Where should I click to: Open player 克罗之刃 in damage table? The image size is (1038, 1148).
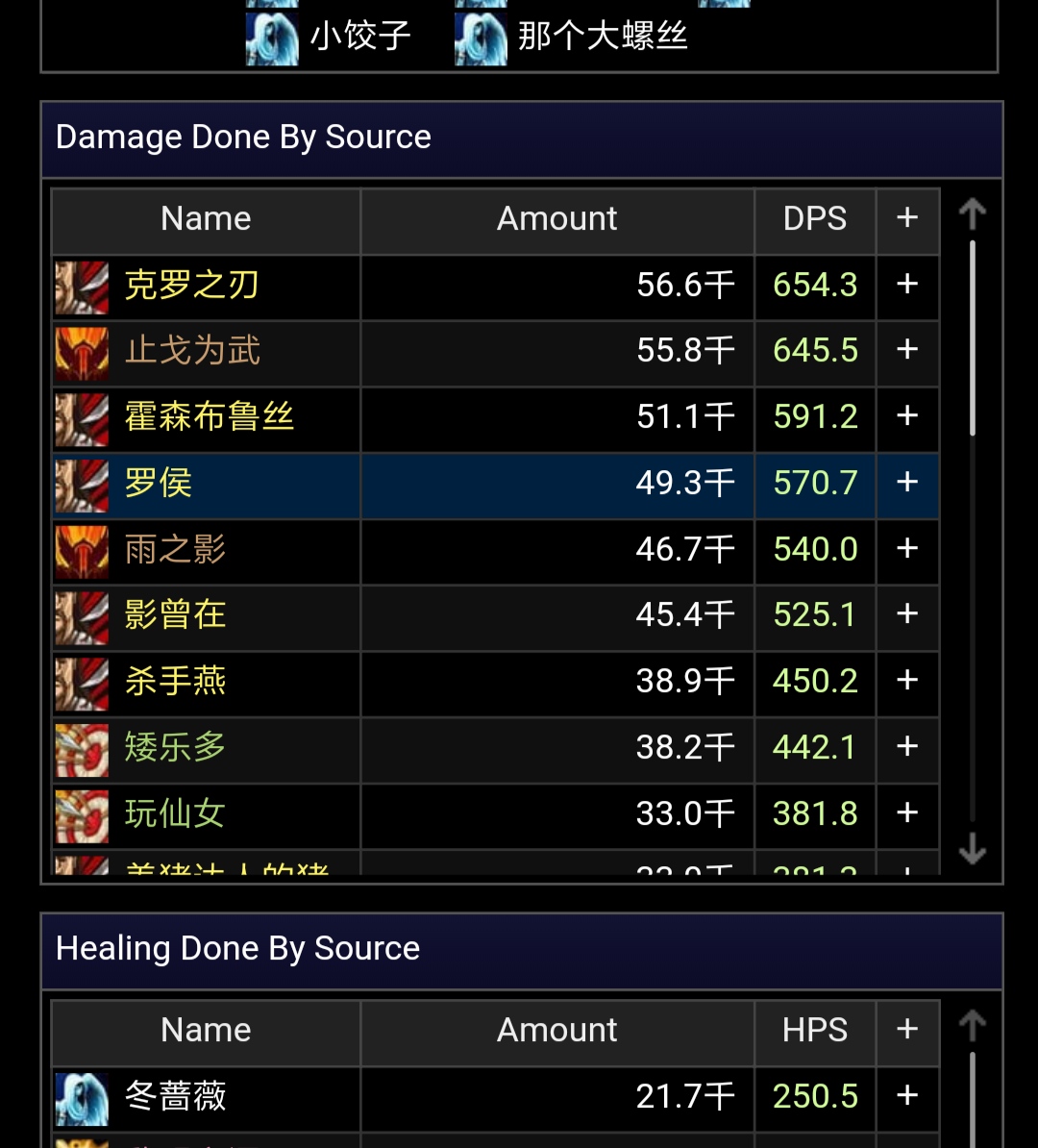click(191, 286)
